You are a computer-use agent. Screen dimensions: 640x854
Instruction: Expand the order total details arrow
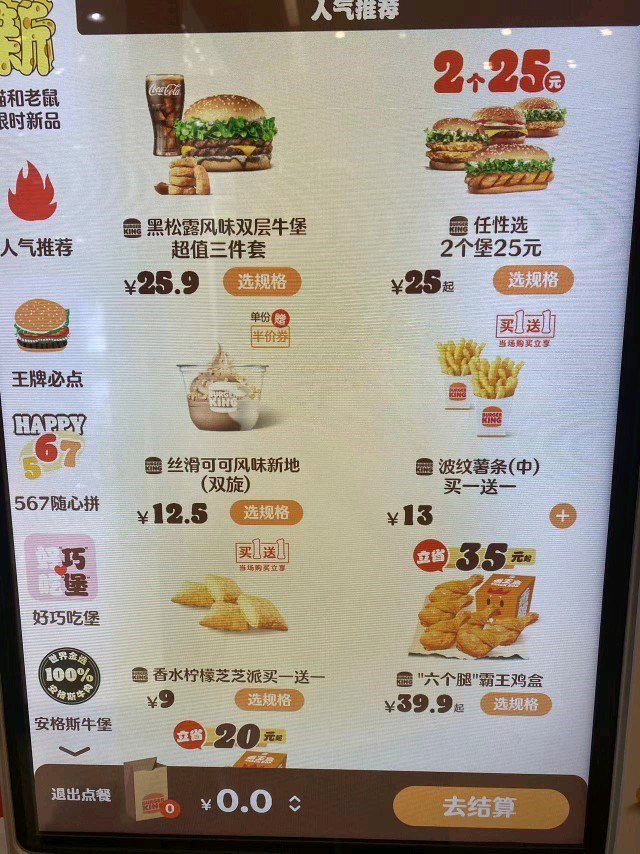coord(295,802)
